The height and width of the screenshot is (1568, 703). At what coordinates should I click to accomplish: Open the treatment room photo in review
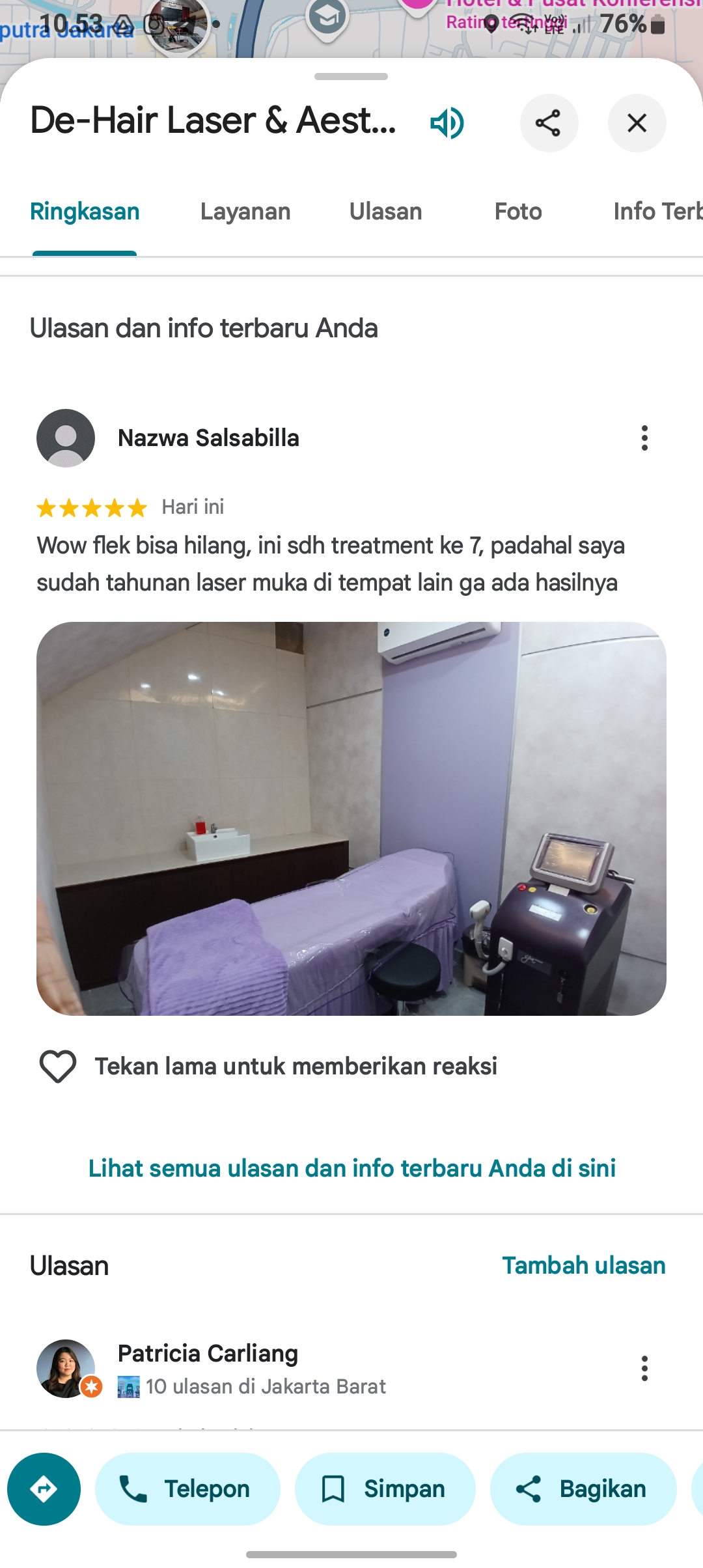351,819
